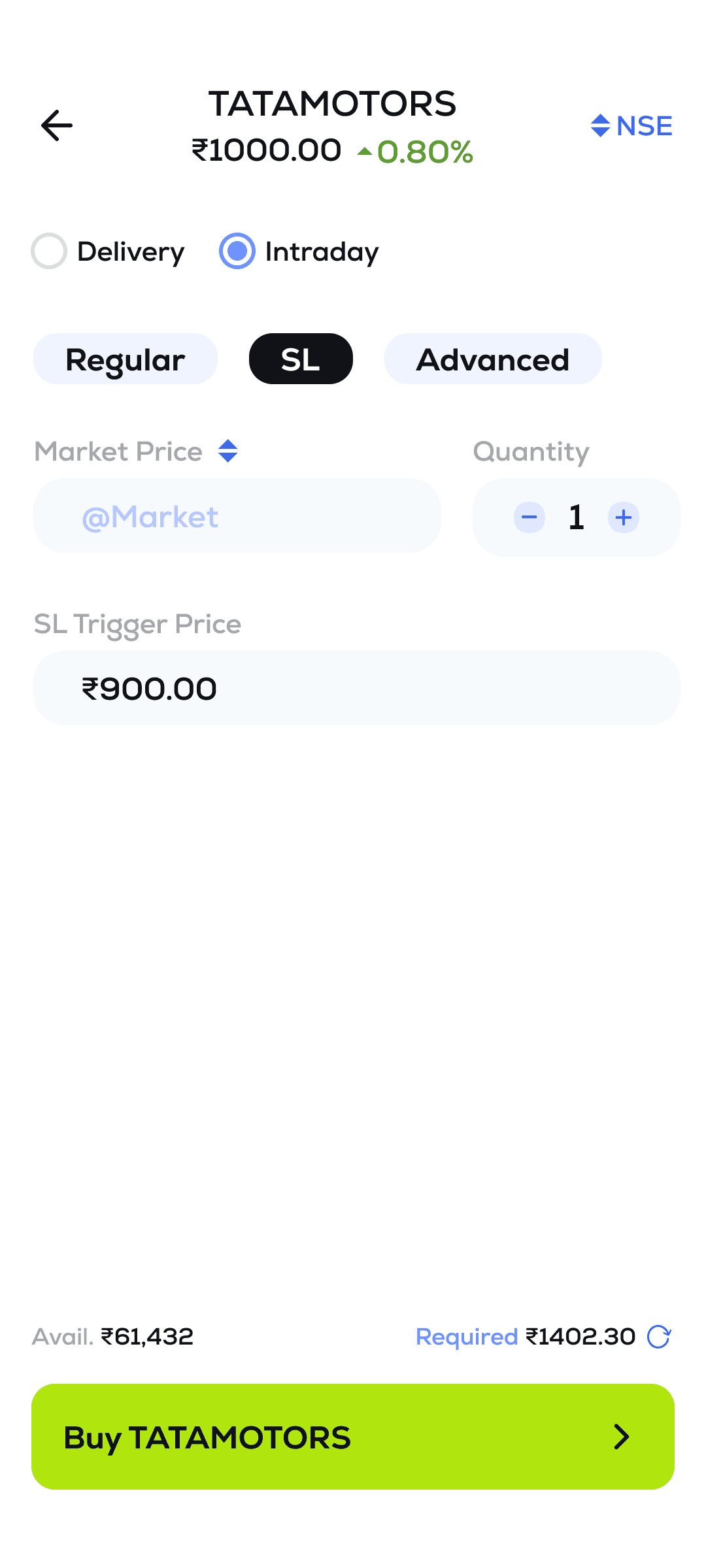Switch exchange from the NSE selector
This screenshot has height=1568, width=706.
tap(631, 126)
